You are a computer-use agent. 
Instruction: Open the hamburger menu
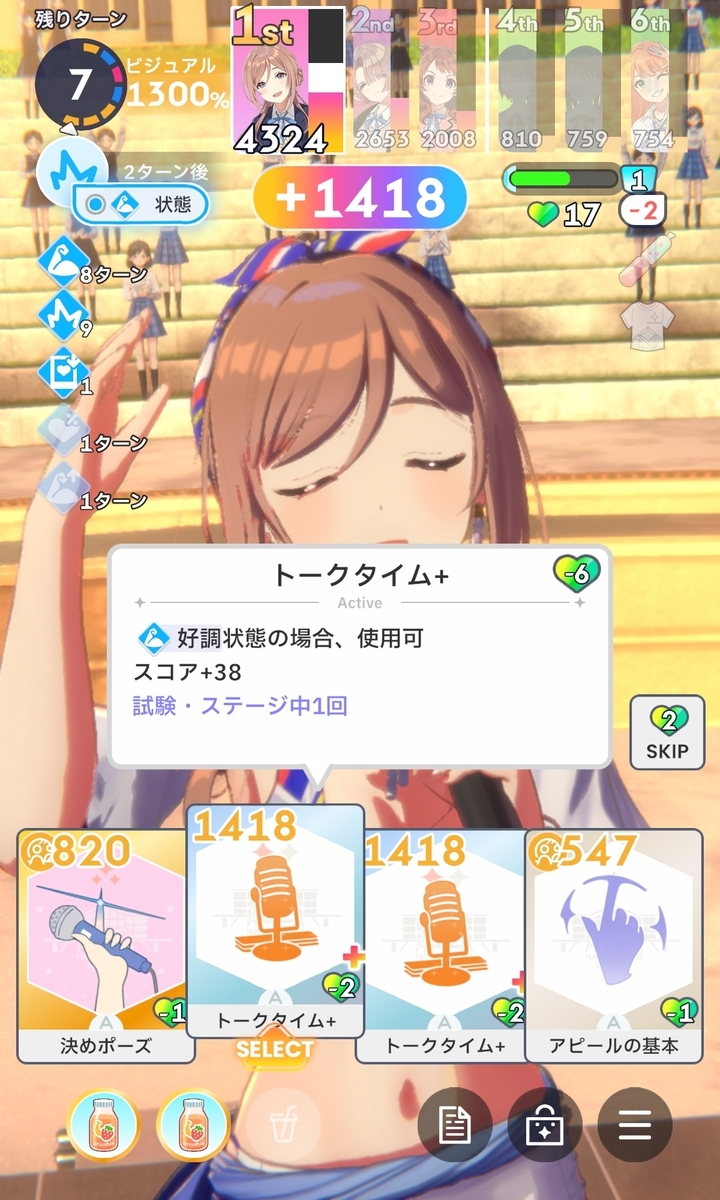[635, 1125]
